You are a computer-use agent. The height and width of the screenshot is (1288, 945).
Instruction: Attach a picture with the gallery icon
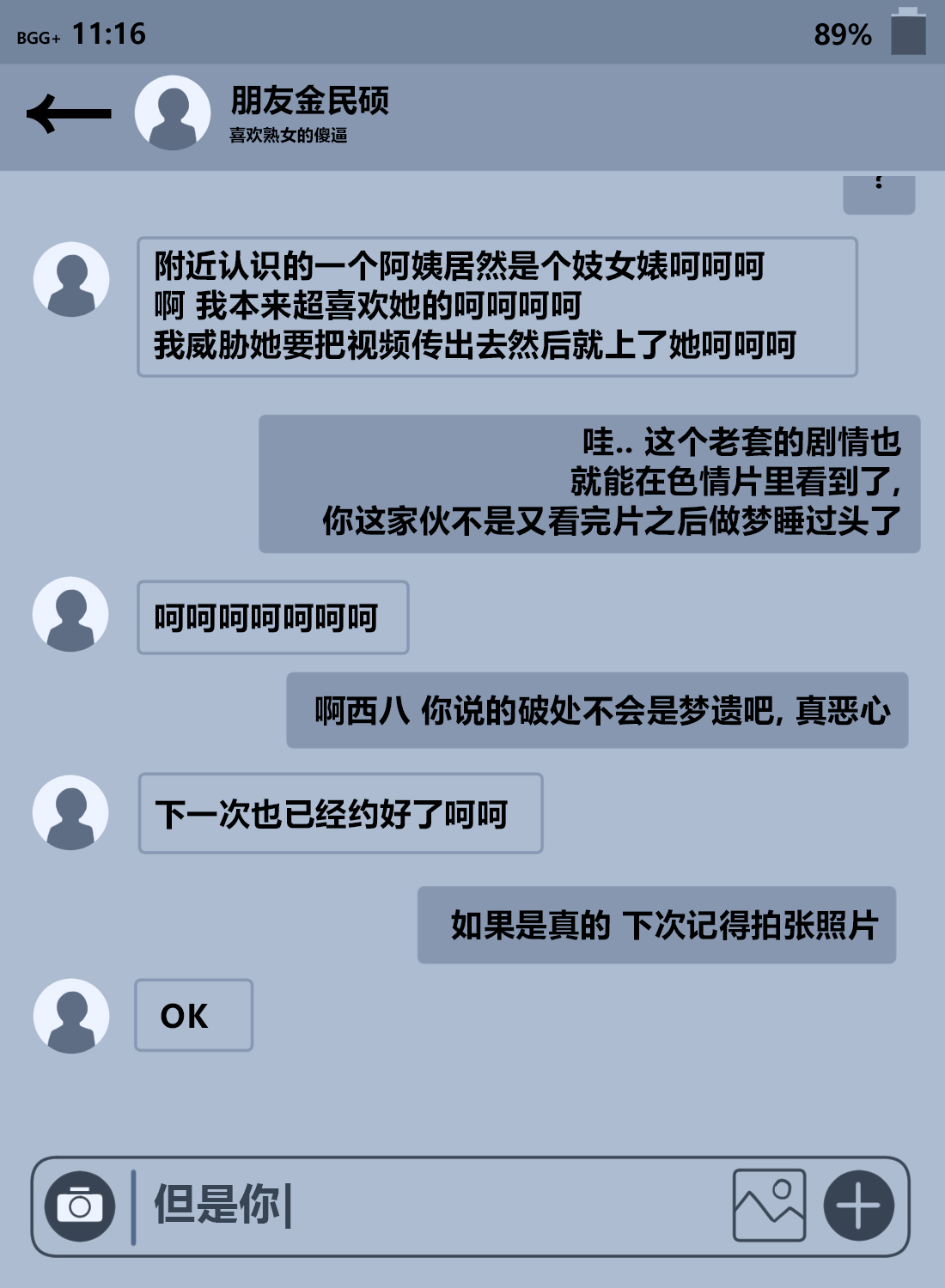(769, 1205)
